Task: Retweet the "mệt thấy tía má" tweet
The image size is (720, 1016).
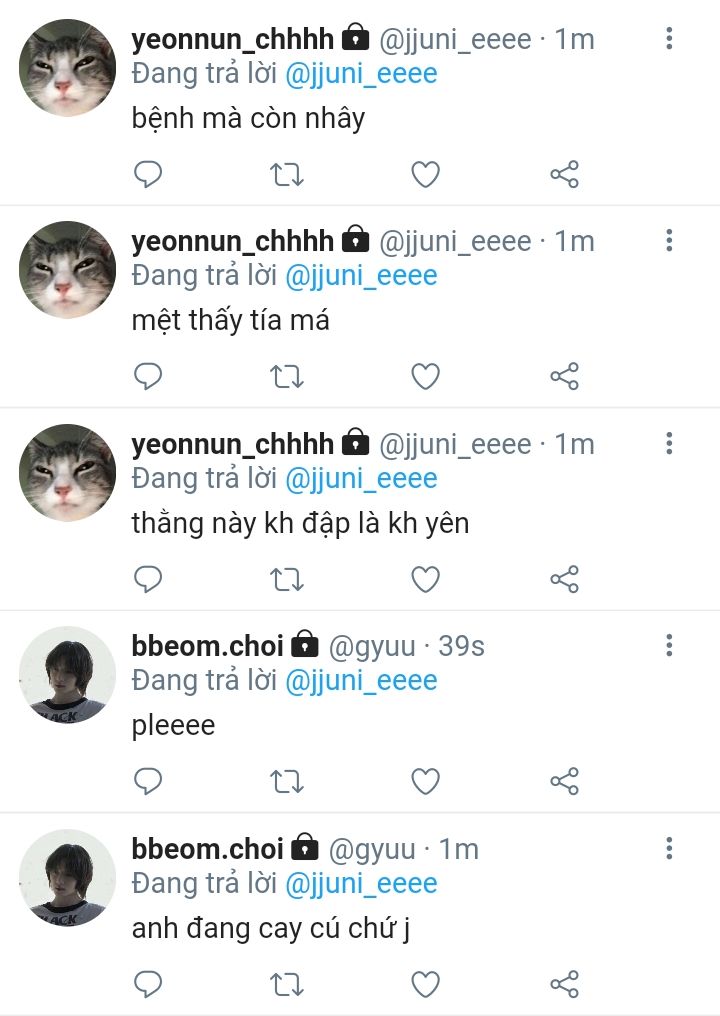Action: (287, 377)
